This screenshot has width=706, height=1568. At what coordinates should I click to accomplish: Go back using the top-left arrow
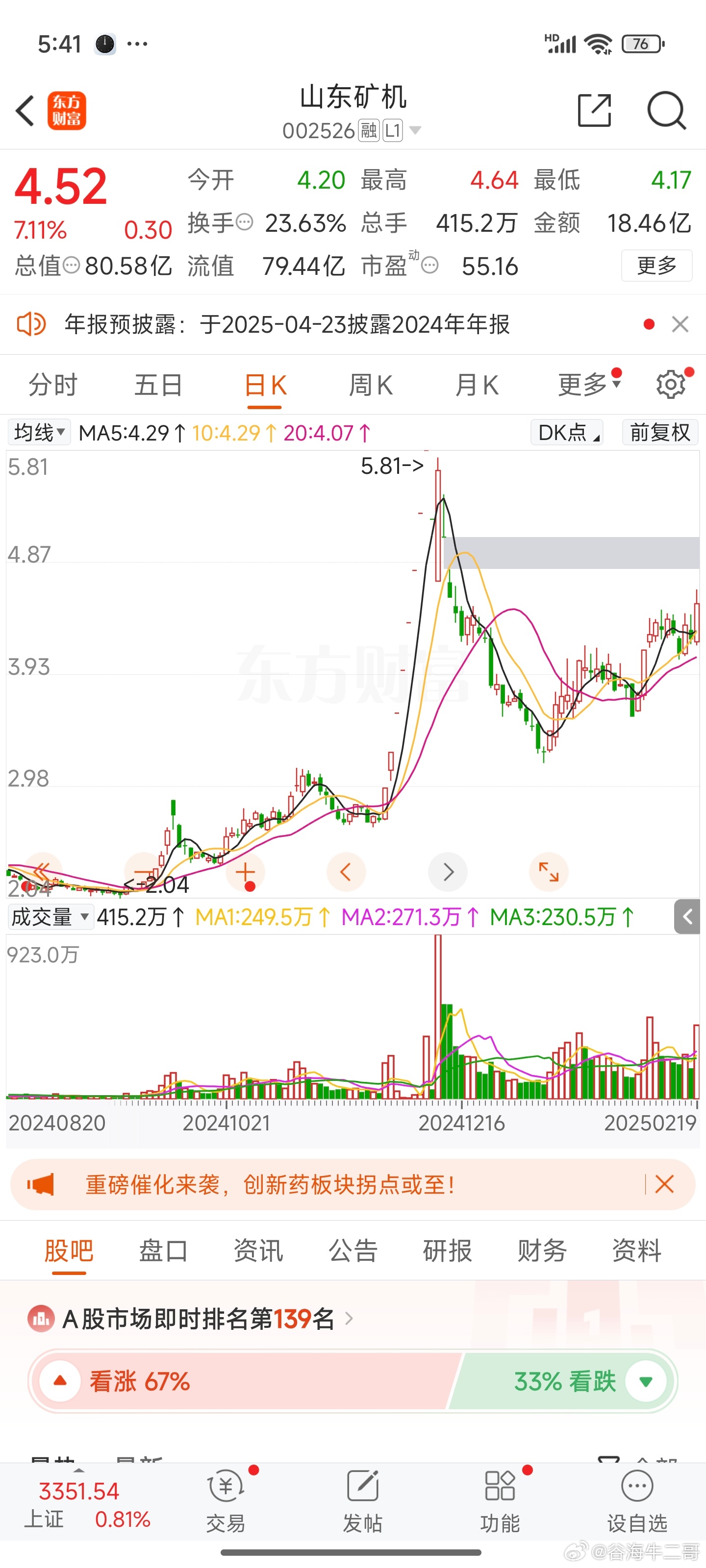(25, 111)
